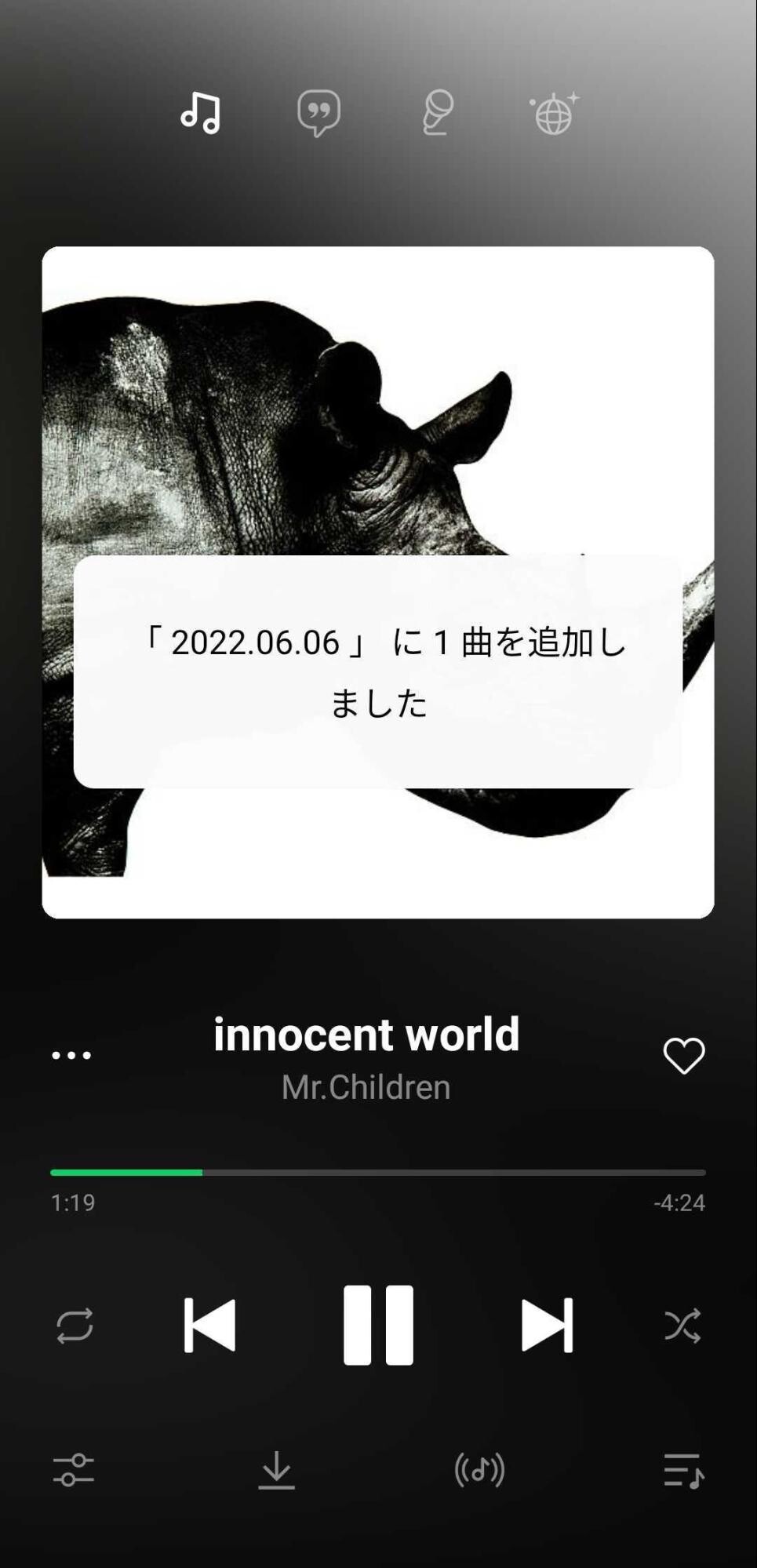
Task: Open the song broadcast icon
Action: (x=479, y=1470)
